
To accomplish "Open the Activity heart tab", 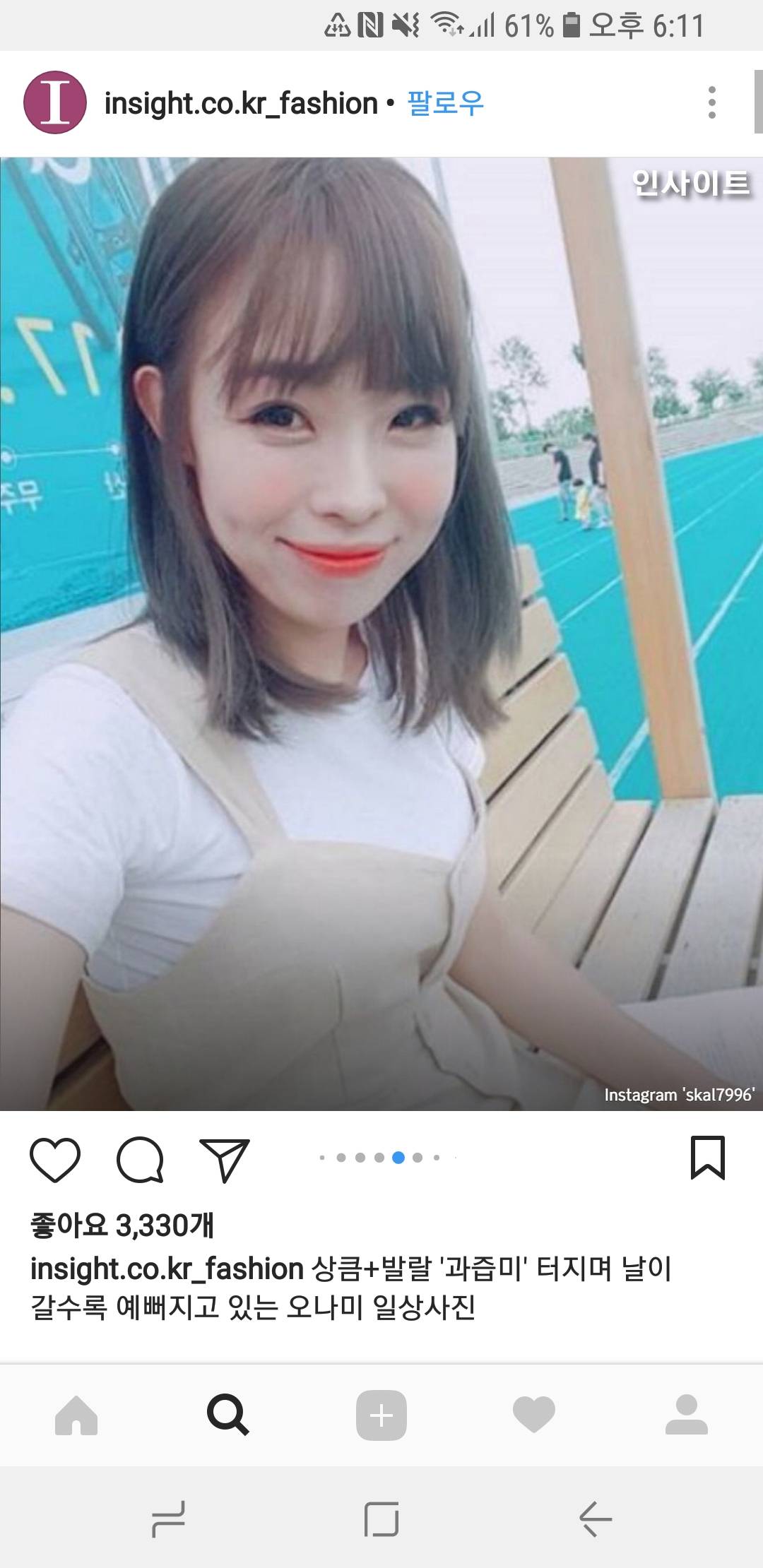I will [533, 1415].
